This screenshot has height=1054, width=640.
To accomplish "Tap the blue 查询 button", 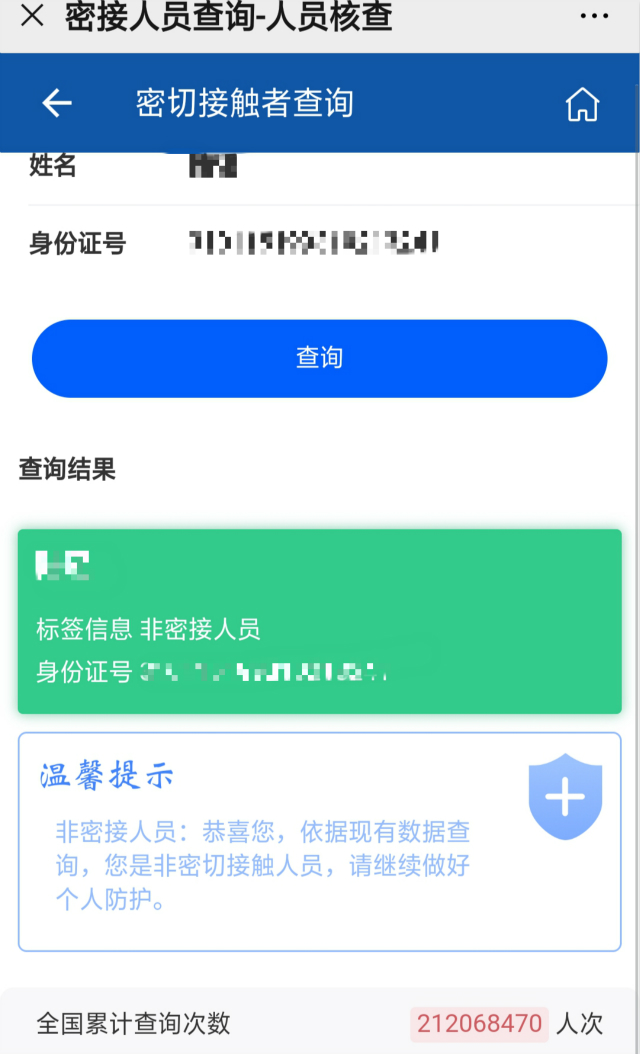I will tap(319, 358).
